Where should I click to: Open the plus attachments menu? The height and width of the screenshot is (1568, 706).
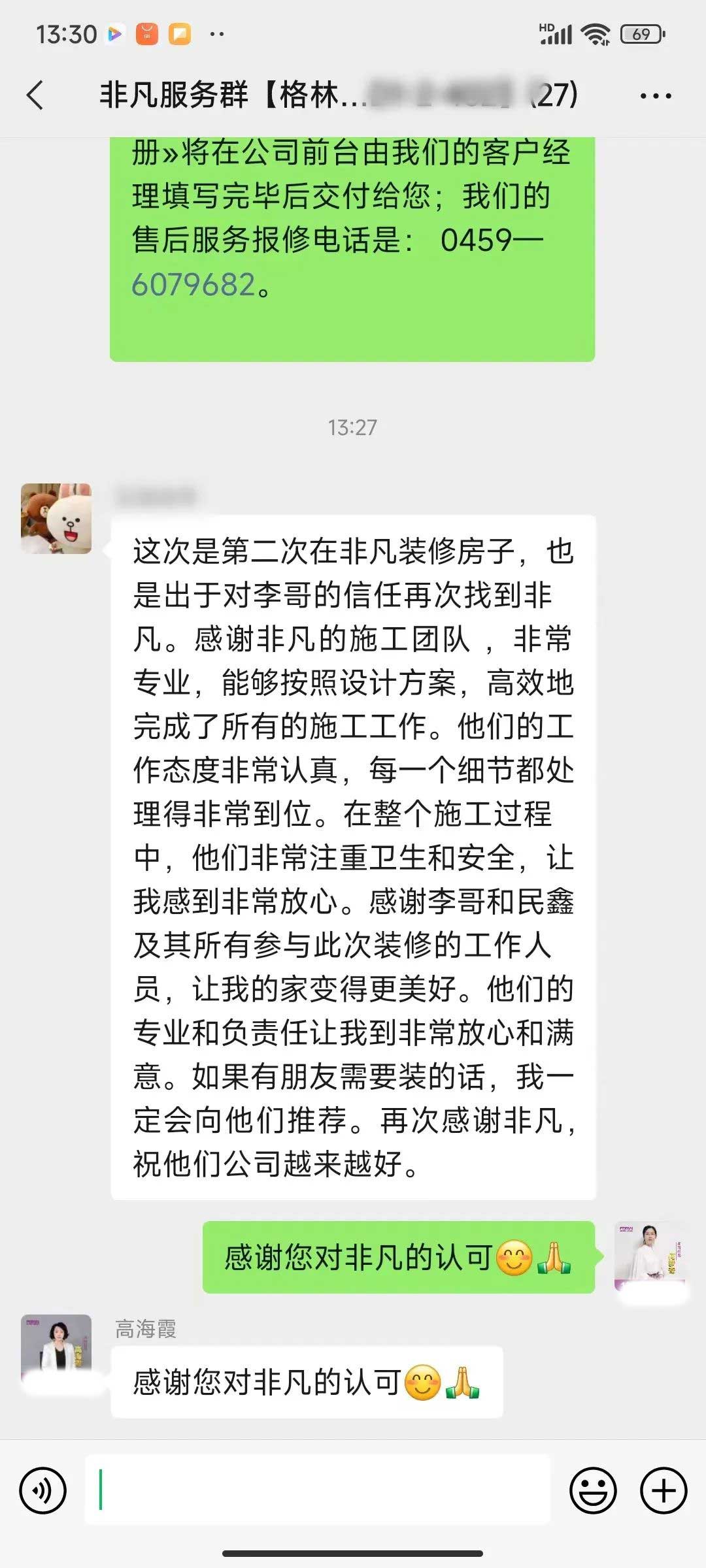(663, 1491)
